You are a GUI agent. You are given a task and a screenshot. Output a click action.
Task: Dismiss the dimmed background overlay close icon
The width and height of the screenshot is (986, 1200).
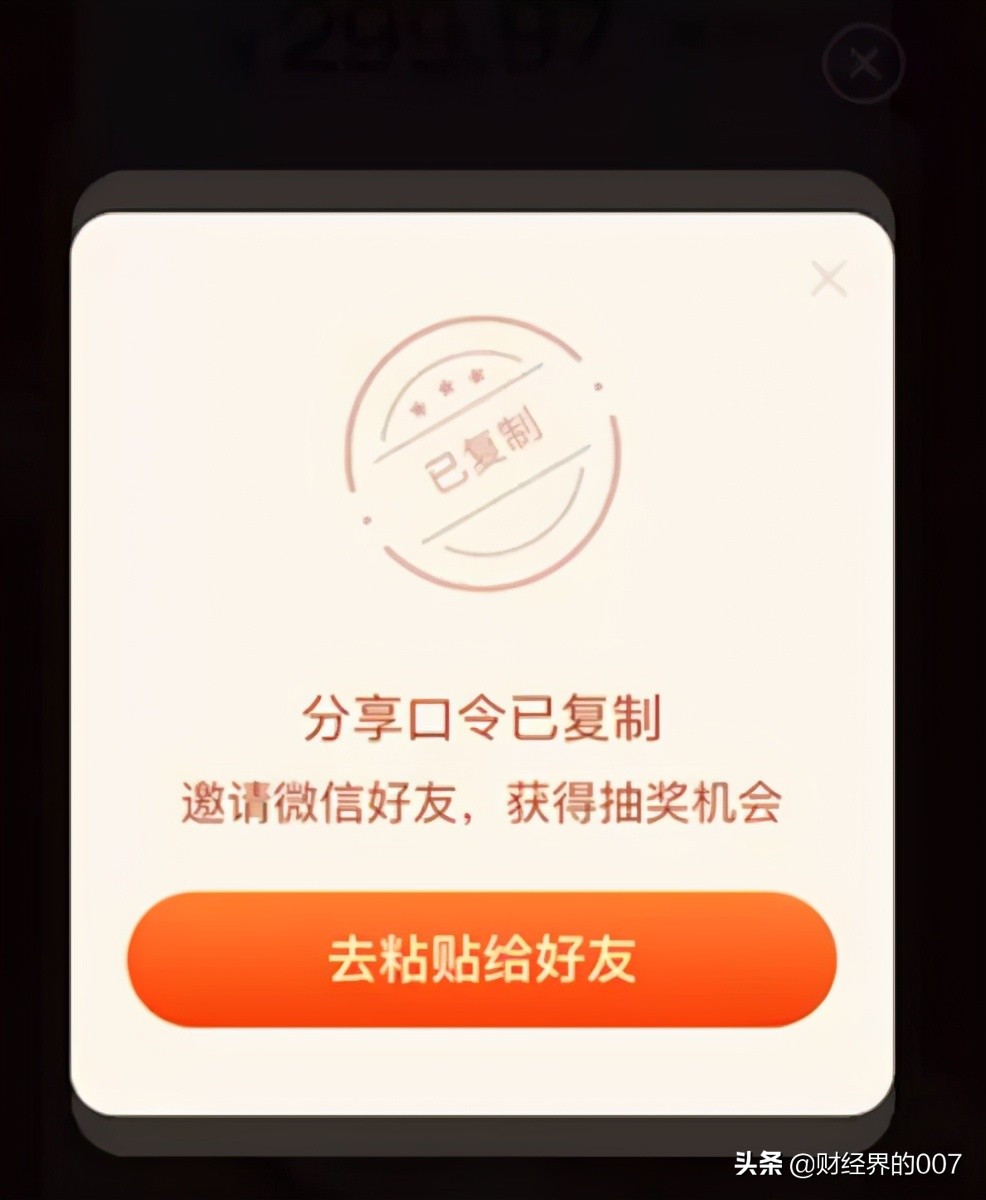(x=863, y=65)
